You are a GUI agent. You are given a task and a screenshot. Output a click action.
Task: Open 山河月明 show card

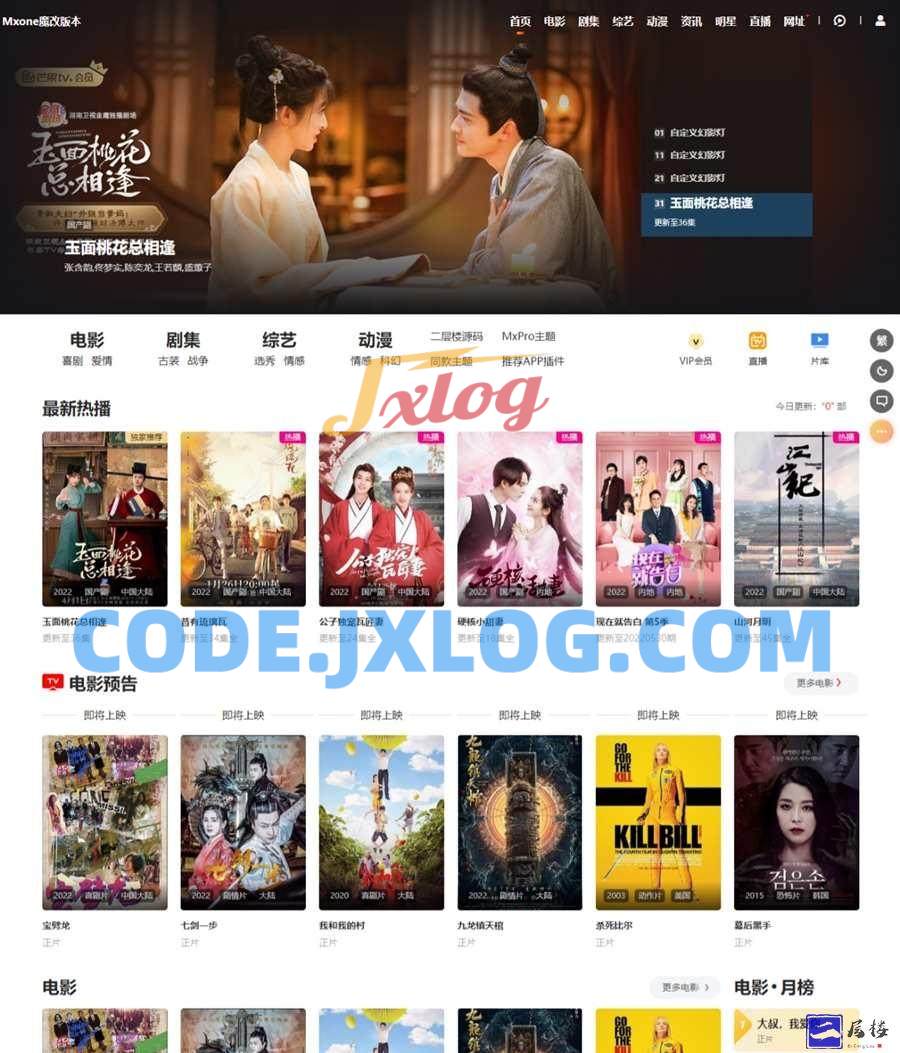[x=796, y=518]
